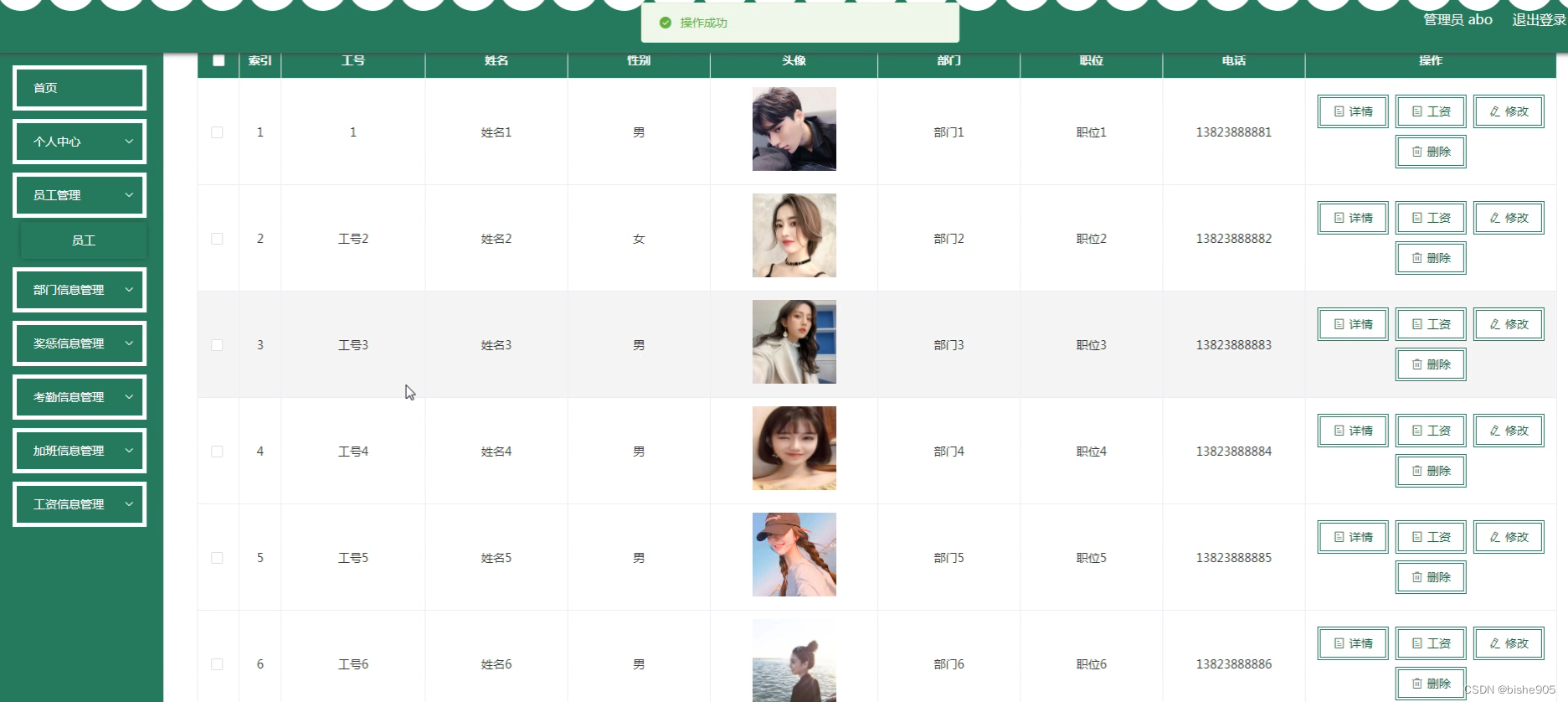This screenshot has width=1568, height=702.
Task: Toggle the select-all checkbox in the table header
Action: 218,60
